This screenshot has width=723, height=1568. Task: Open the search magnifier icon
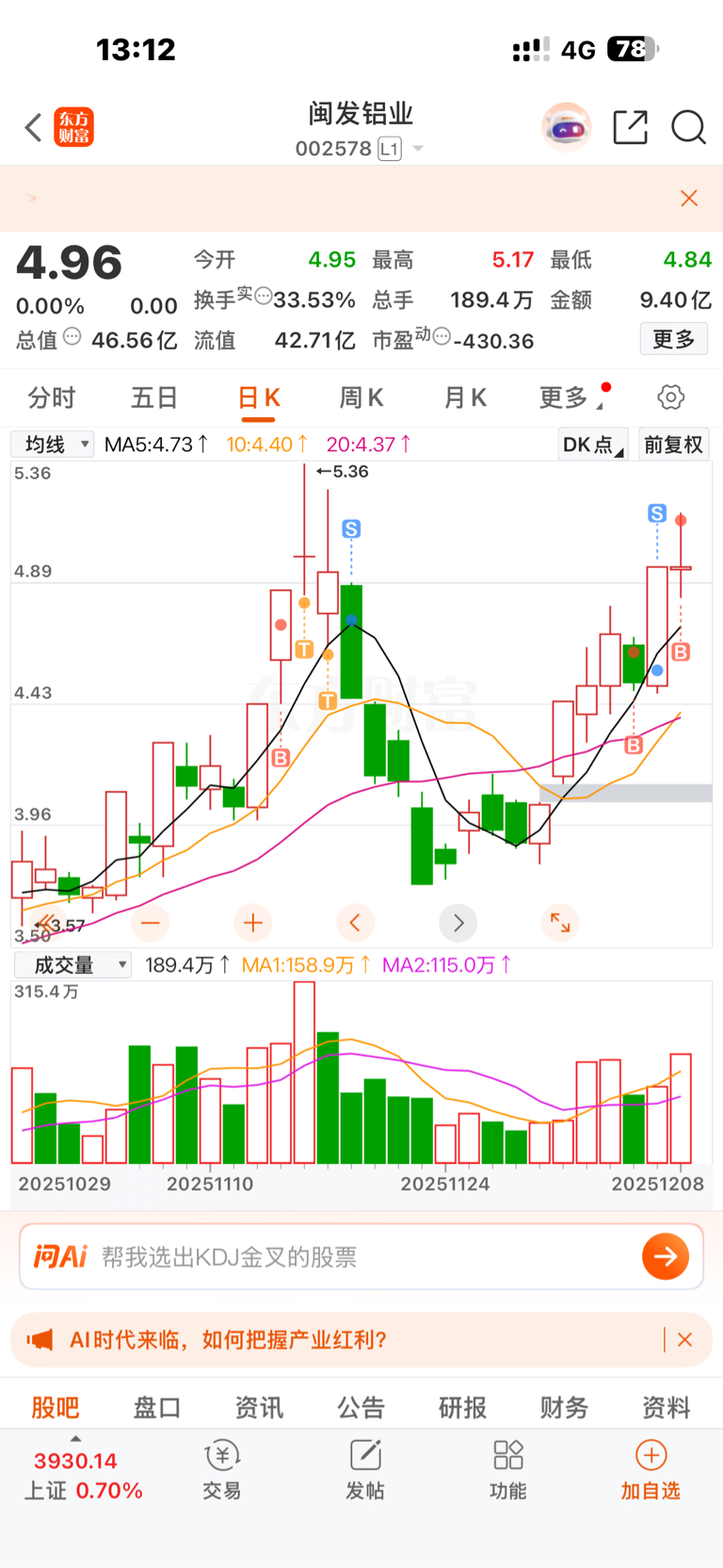coord(688,127)
